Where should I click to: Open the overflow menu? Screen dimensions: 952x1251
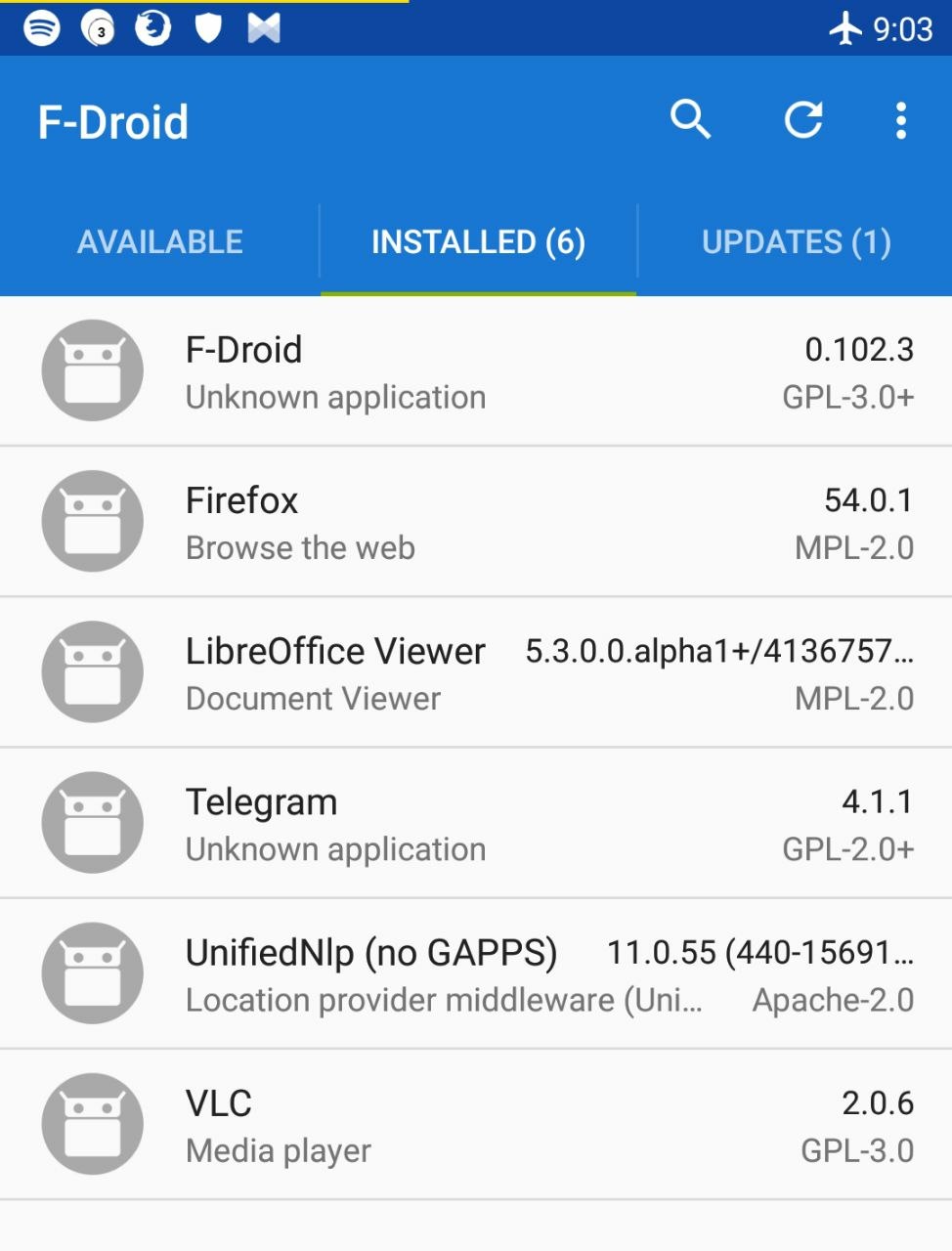point(900,120)
